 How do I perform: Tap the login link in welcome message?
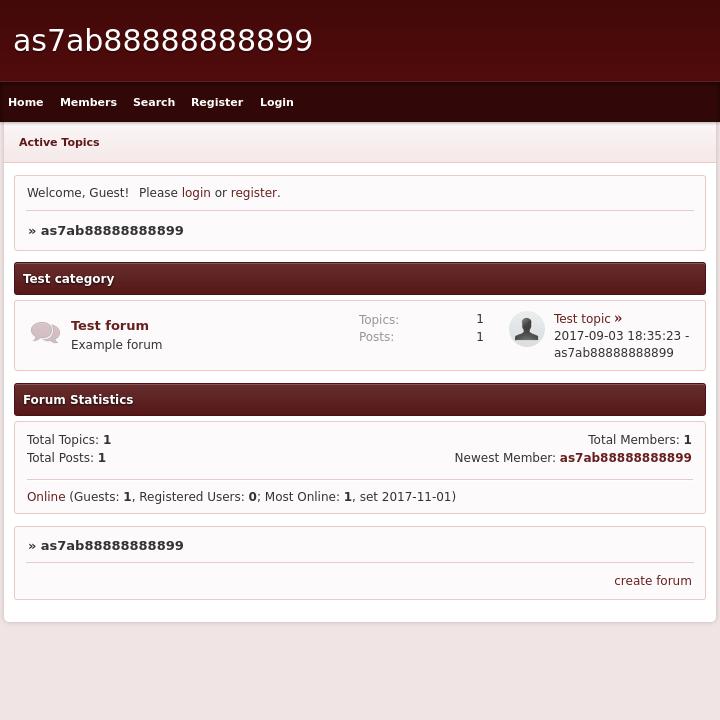[196, 193]
